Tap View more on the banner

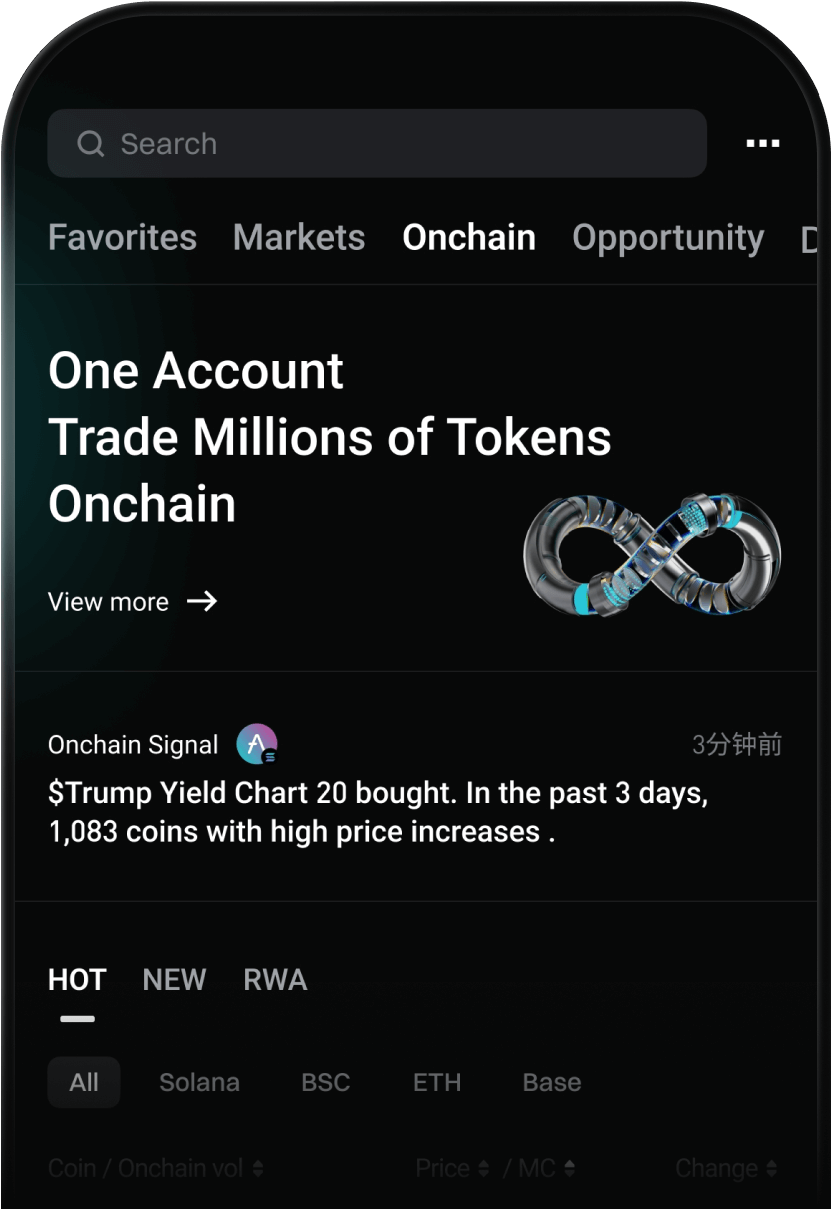click(132, 602)
